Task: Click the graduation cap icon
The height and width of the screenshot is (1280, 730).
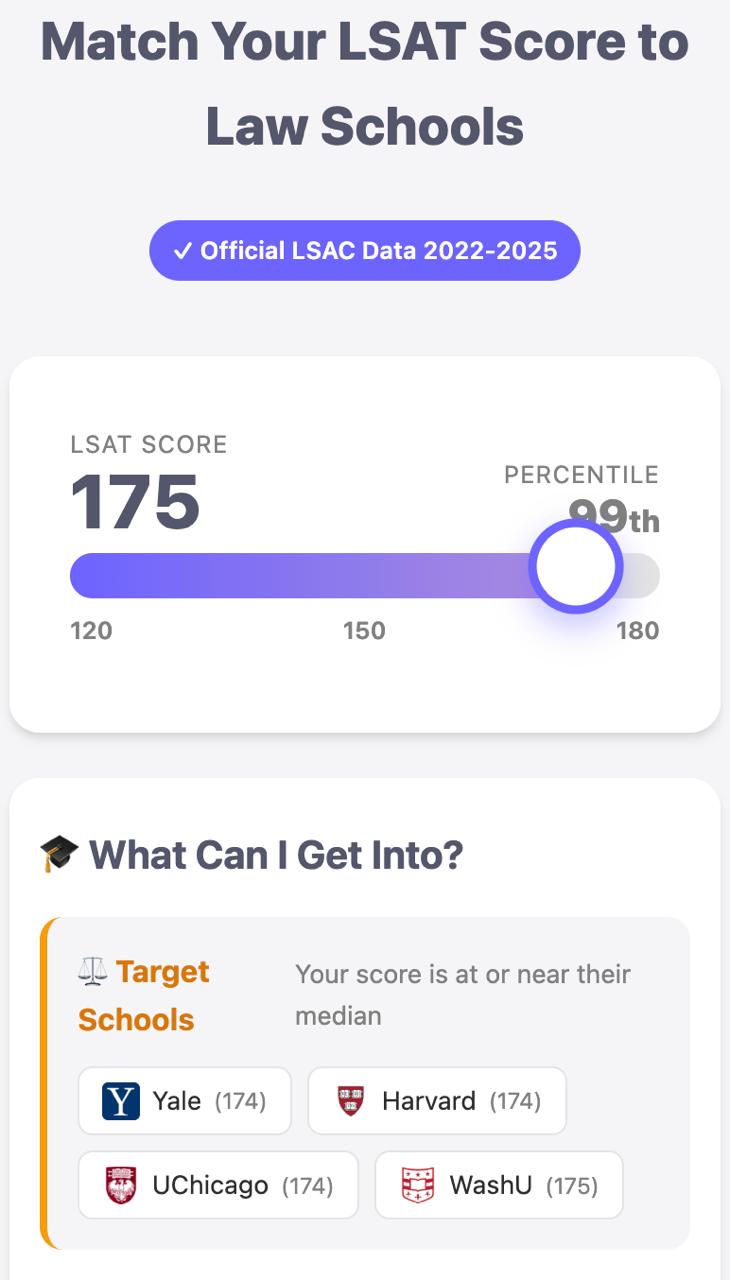Action: 55,853
